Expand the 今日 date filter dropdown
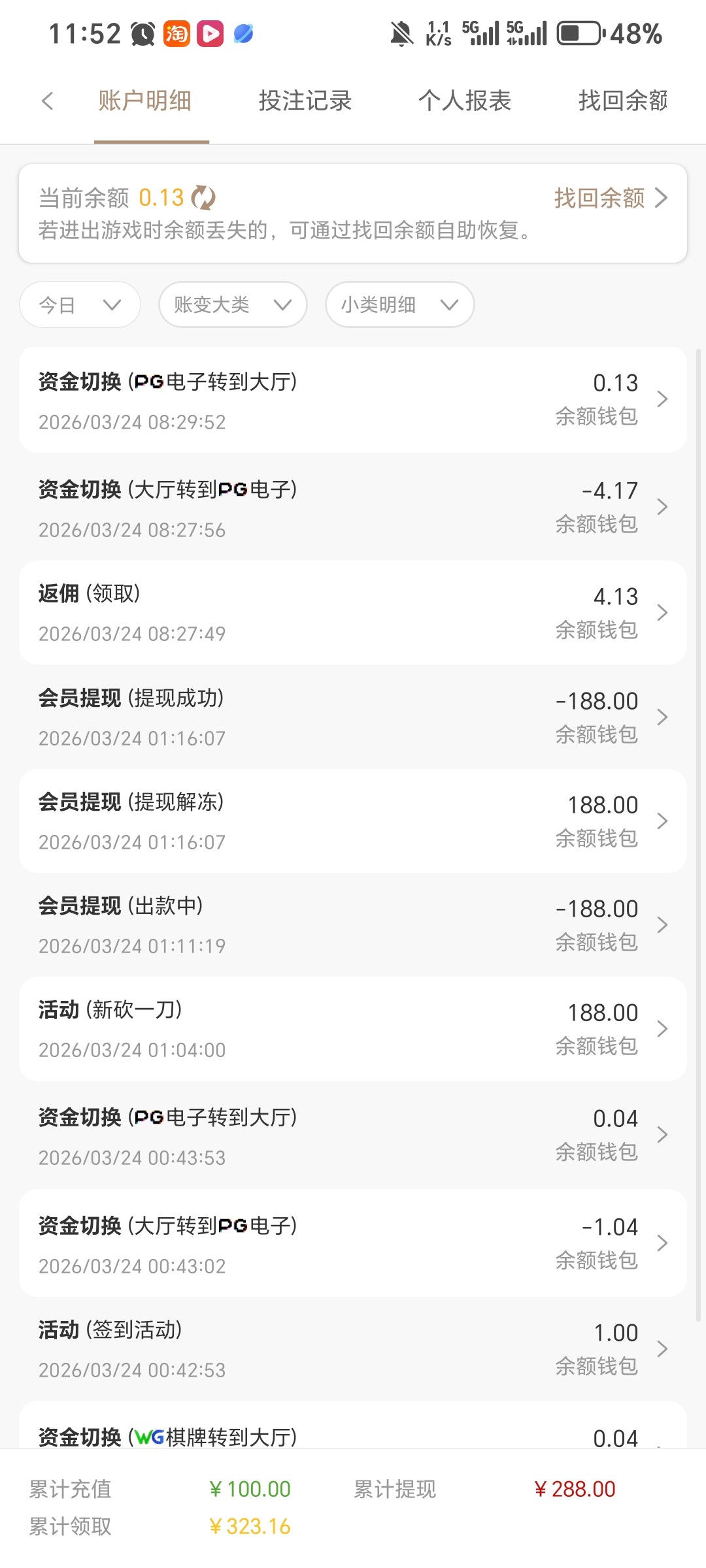706x1568 pixels. point(79,304)
